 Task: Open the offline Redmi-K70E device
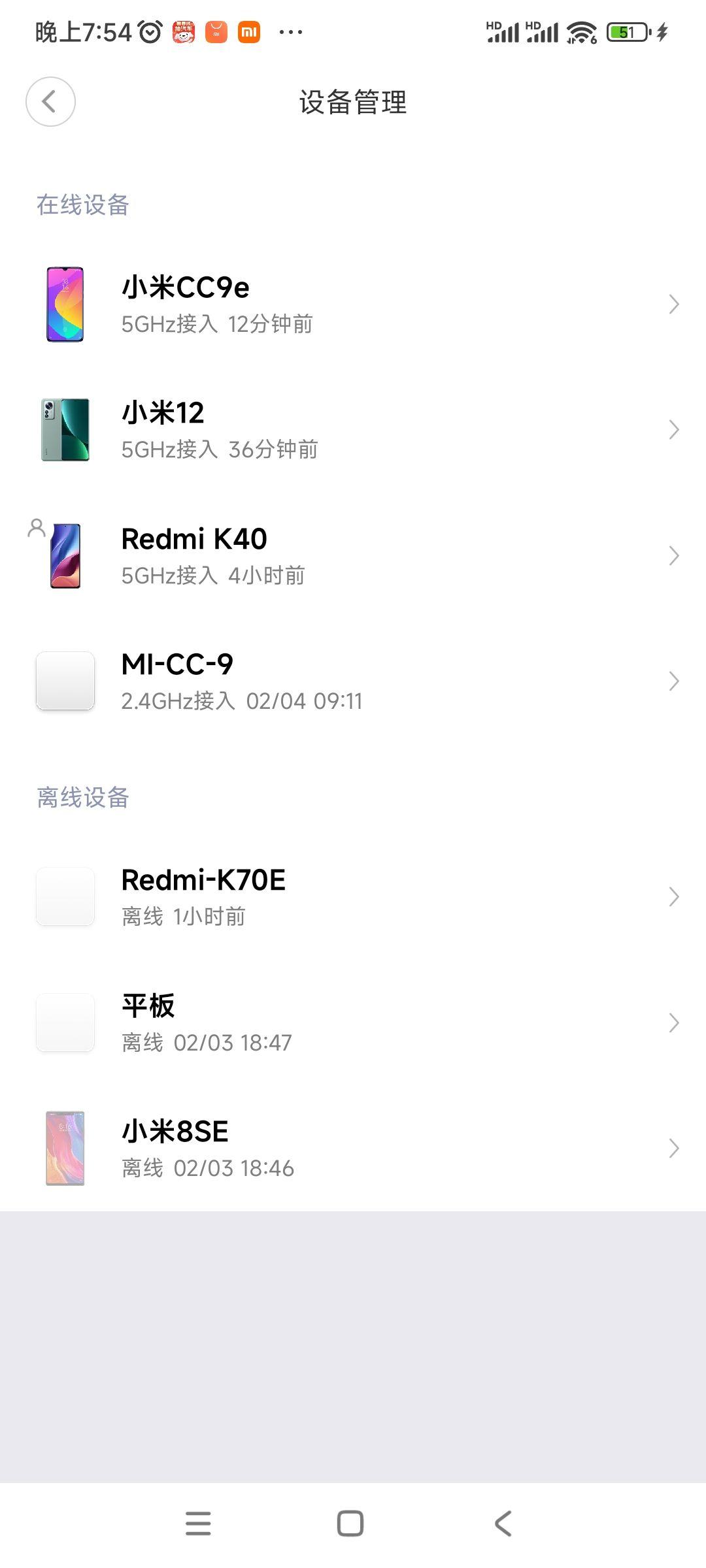(353, 897)
